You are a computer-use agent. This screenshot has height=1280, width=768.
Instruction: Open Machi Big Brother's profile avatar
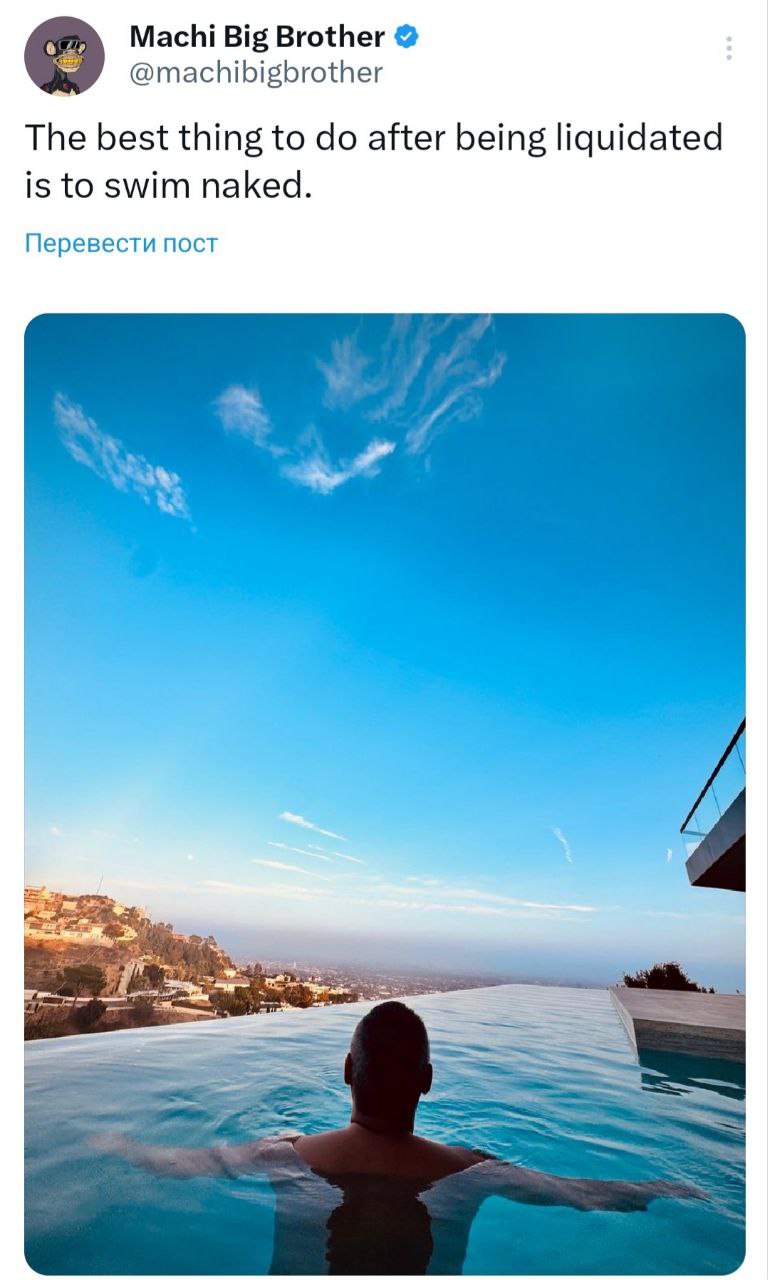click(x=64, y=56)
